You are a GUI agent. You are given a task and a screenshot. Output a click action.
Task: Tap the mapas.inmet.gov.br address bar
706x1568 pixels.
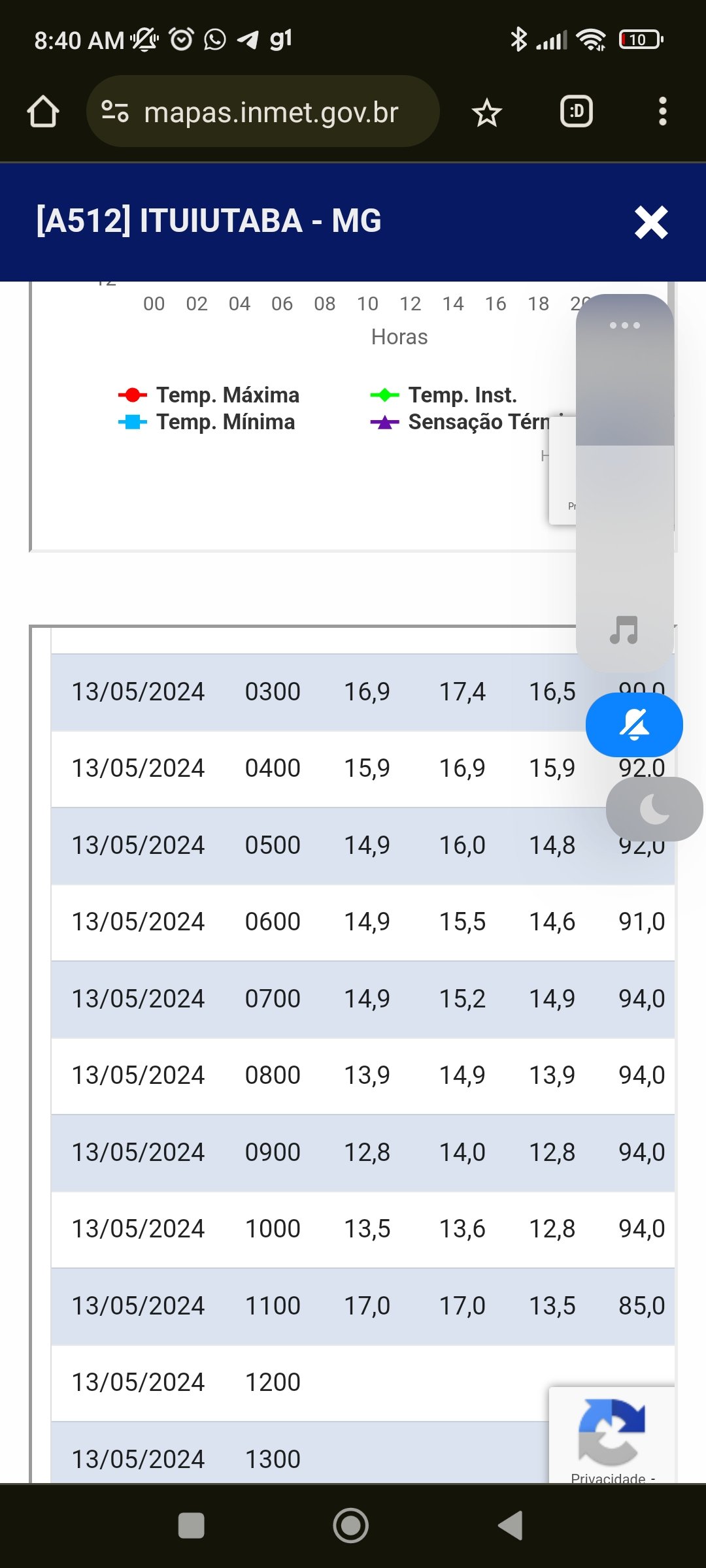[x=263, y=112]
